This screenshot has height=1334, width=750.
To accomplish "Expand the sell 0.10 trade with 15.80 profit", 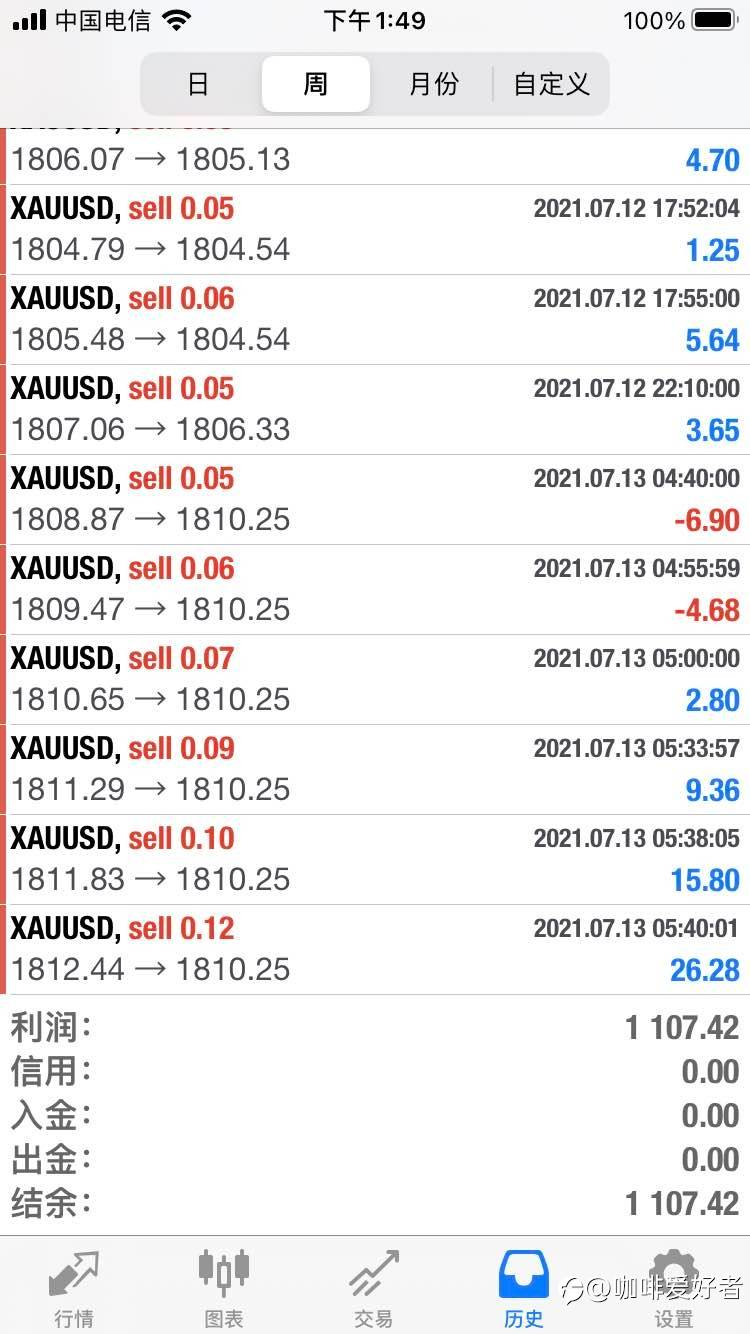I will (x=375, y=859).
